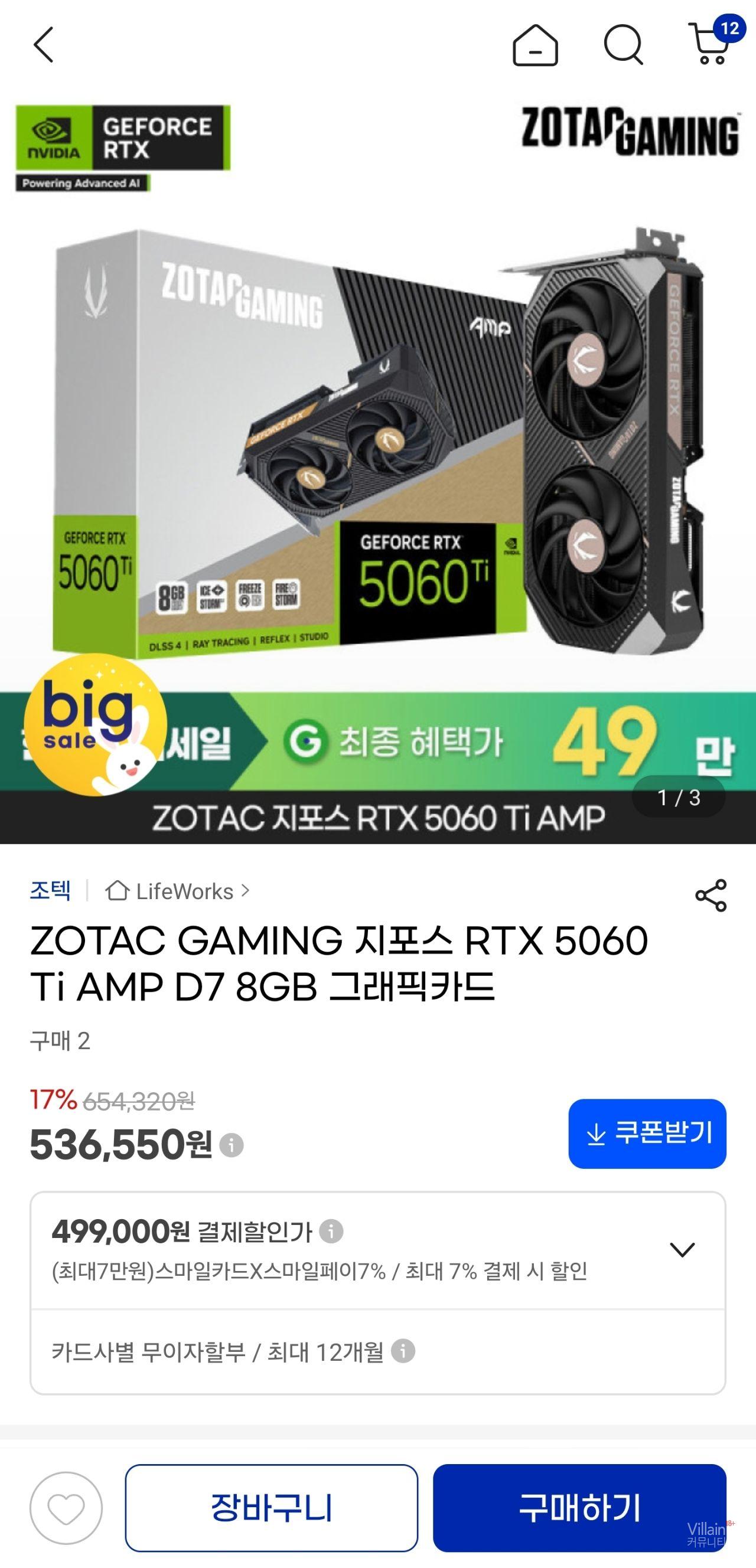Image resolution: width=756 pixels, height=1568 pixels.
Task: Open the home icon in the top bar
Action: pyautogui.click(x=535, y=45)
